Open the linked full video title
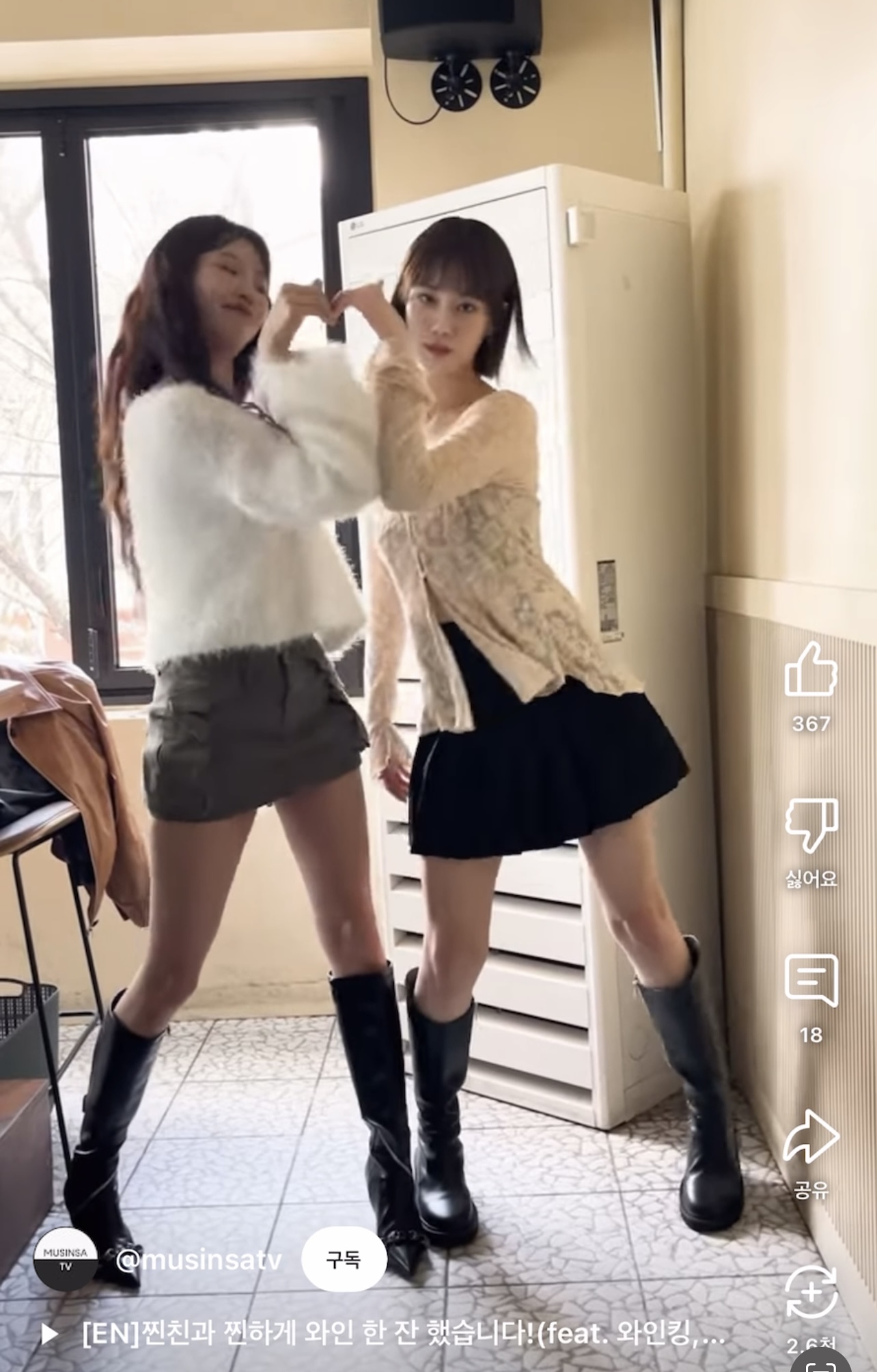 (x=403, y=1333)
